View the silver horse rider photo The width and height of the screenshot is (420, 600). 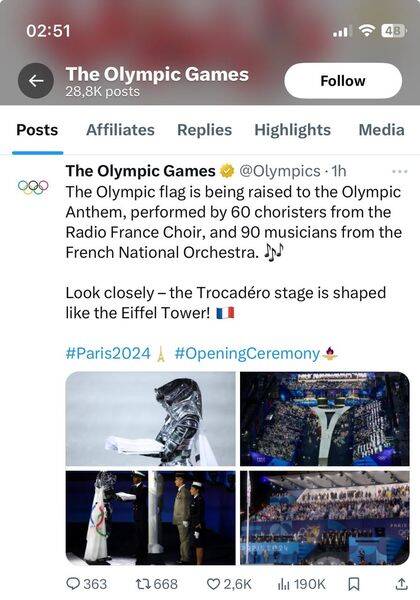click(x=151, y=419)
